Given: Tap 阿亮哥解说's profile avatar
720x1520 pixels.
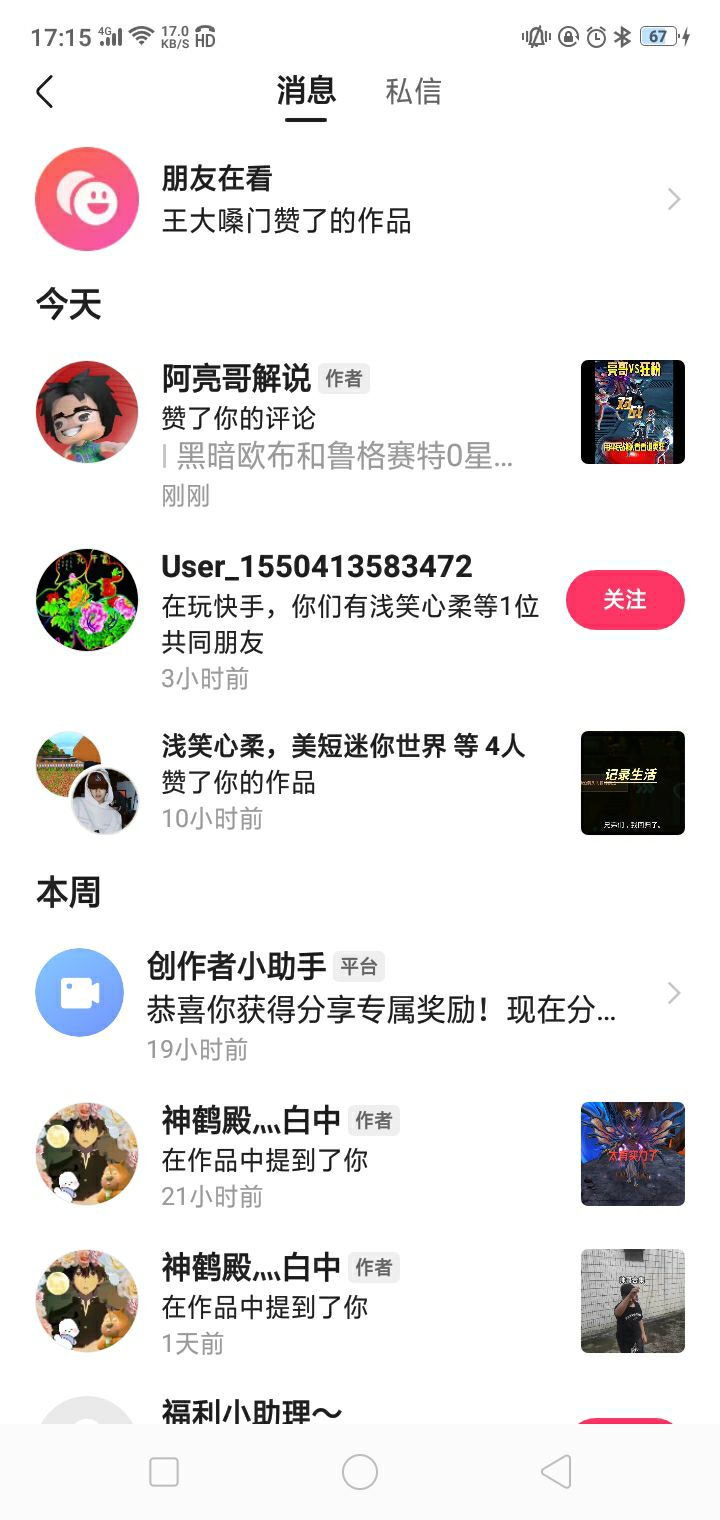Looking at the screenshot, I should click(x=87, y=412).
